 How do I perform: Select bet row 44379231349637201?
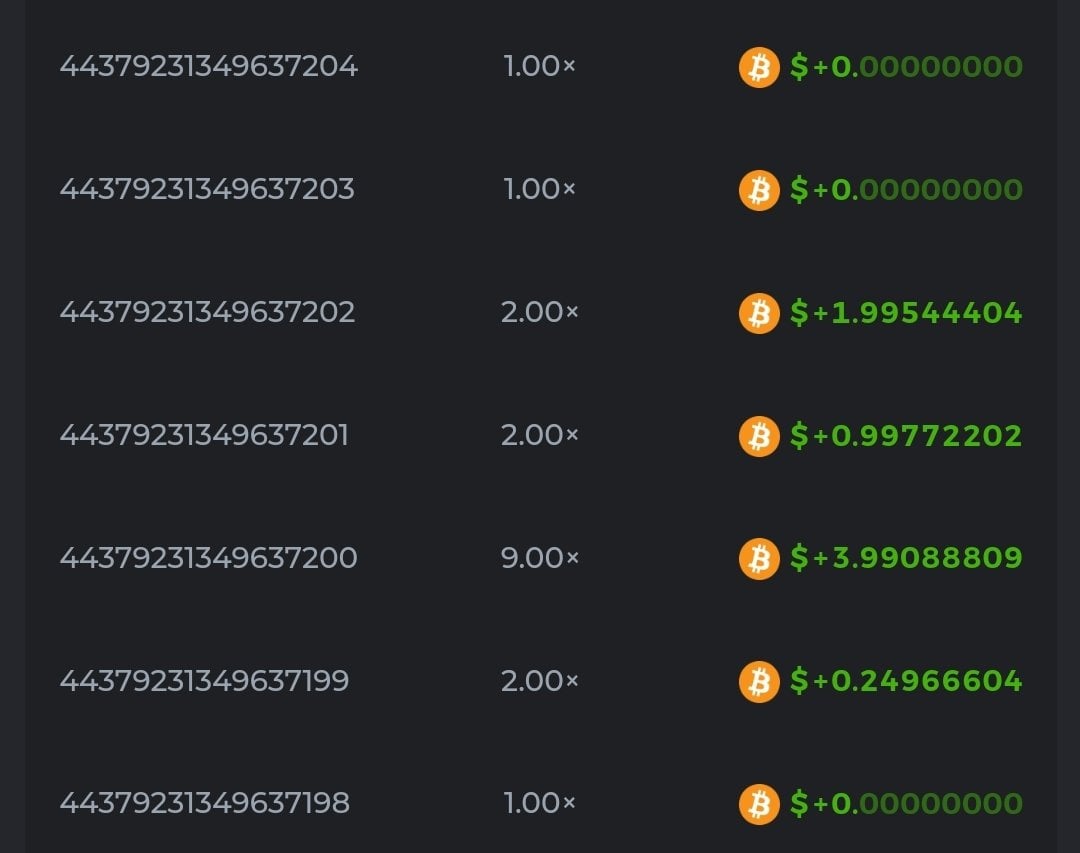point(204,435)
